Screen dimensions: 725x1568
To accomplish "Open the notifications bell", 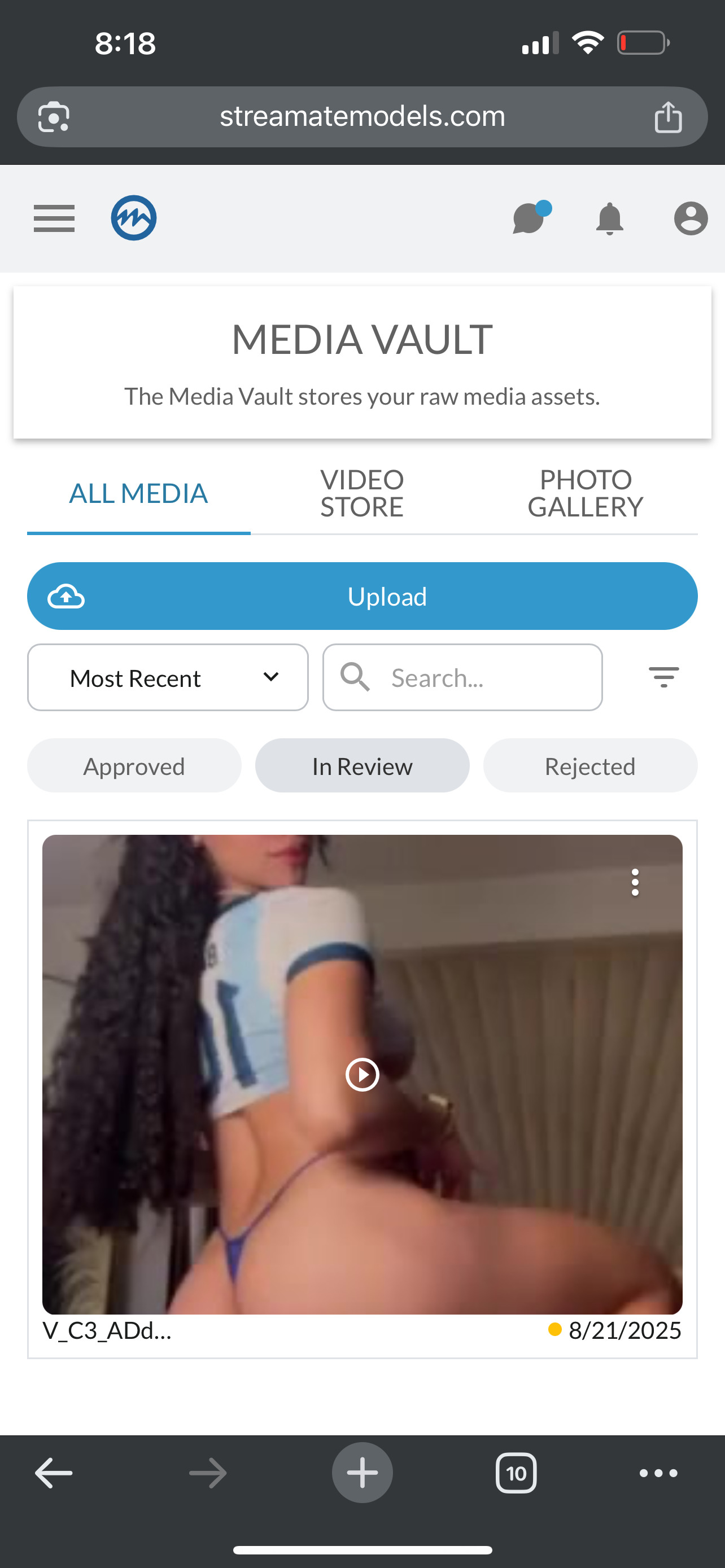I will pyautogui.click(x=609, y=218).
